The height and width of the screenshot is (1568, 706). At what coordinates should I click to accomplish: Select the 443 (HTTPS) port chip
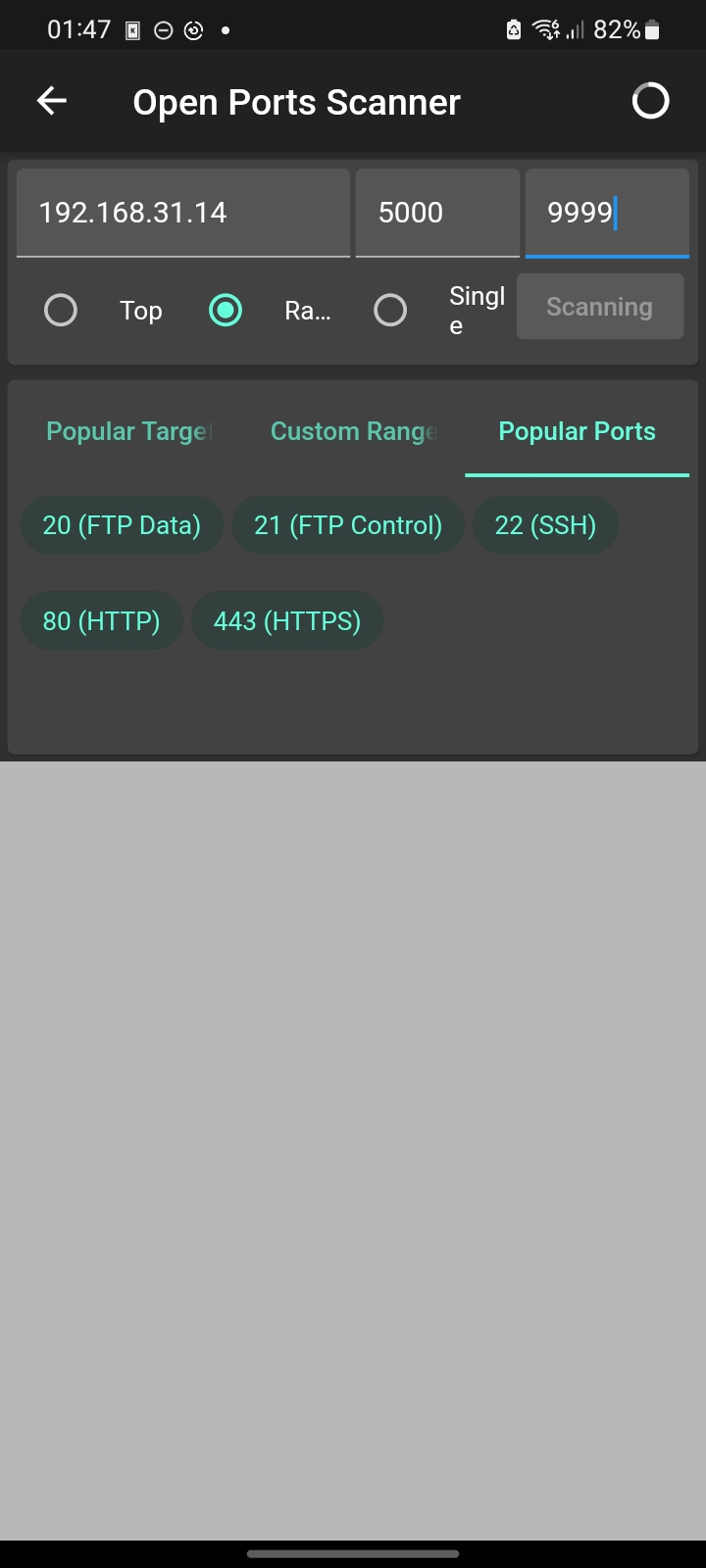coord(287,620)
